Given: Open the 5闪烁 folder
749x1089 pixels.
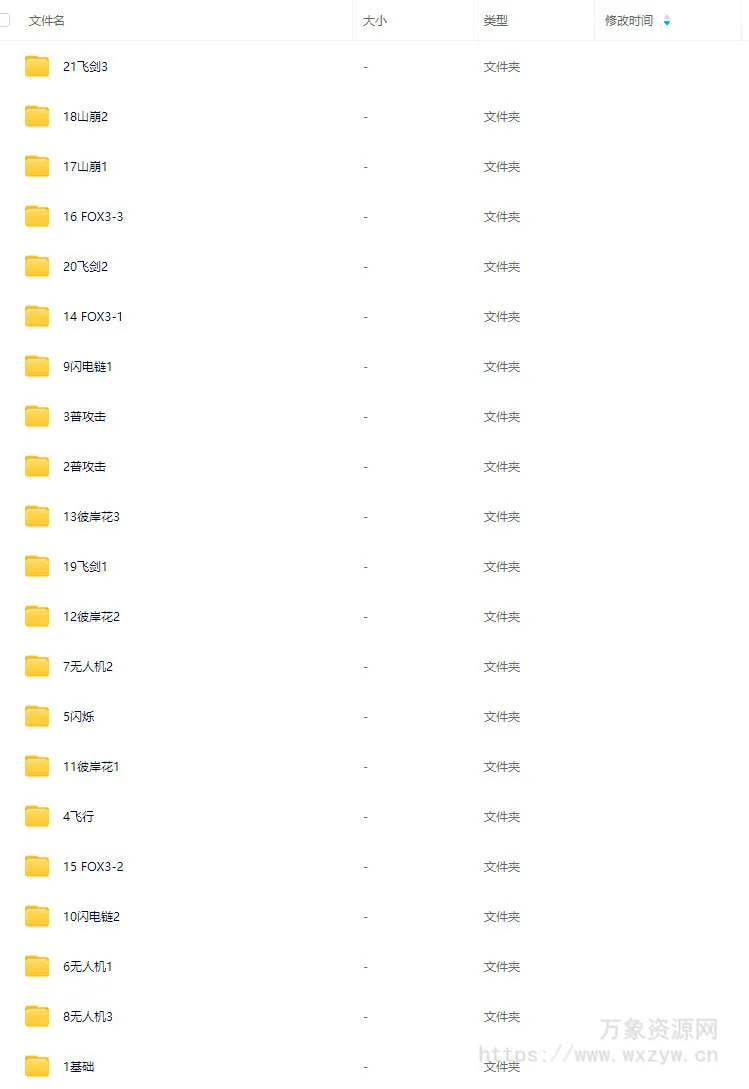Looking at the screenshot, I should tap(79, 717).
